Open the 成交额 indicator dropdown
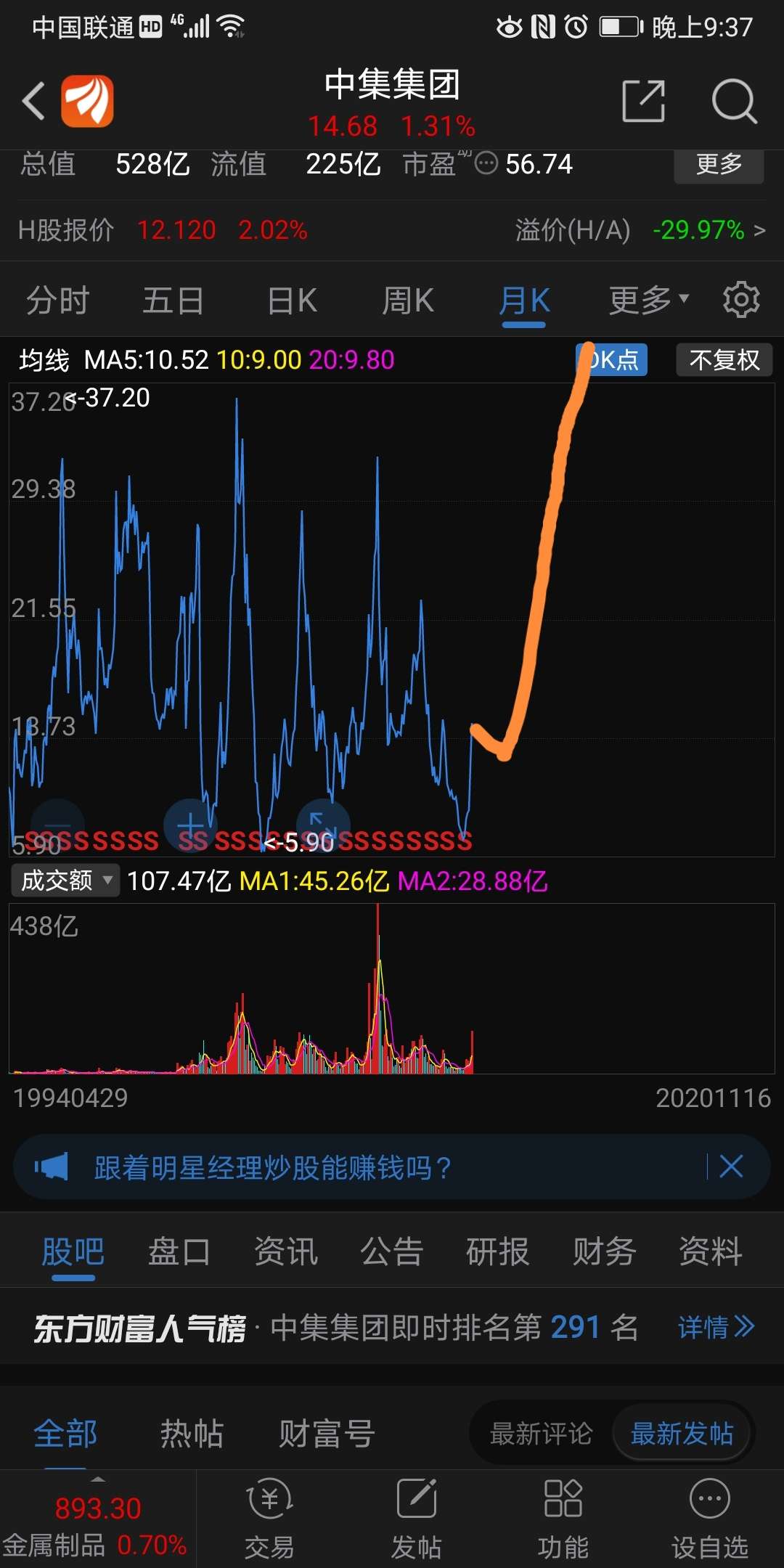The height and width of the screenshot is (1568, 784). (64, 880)
